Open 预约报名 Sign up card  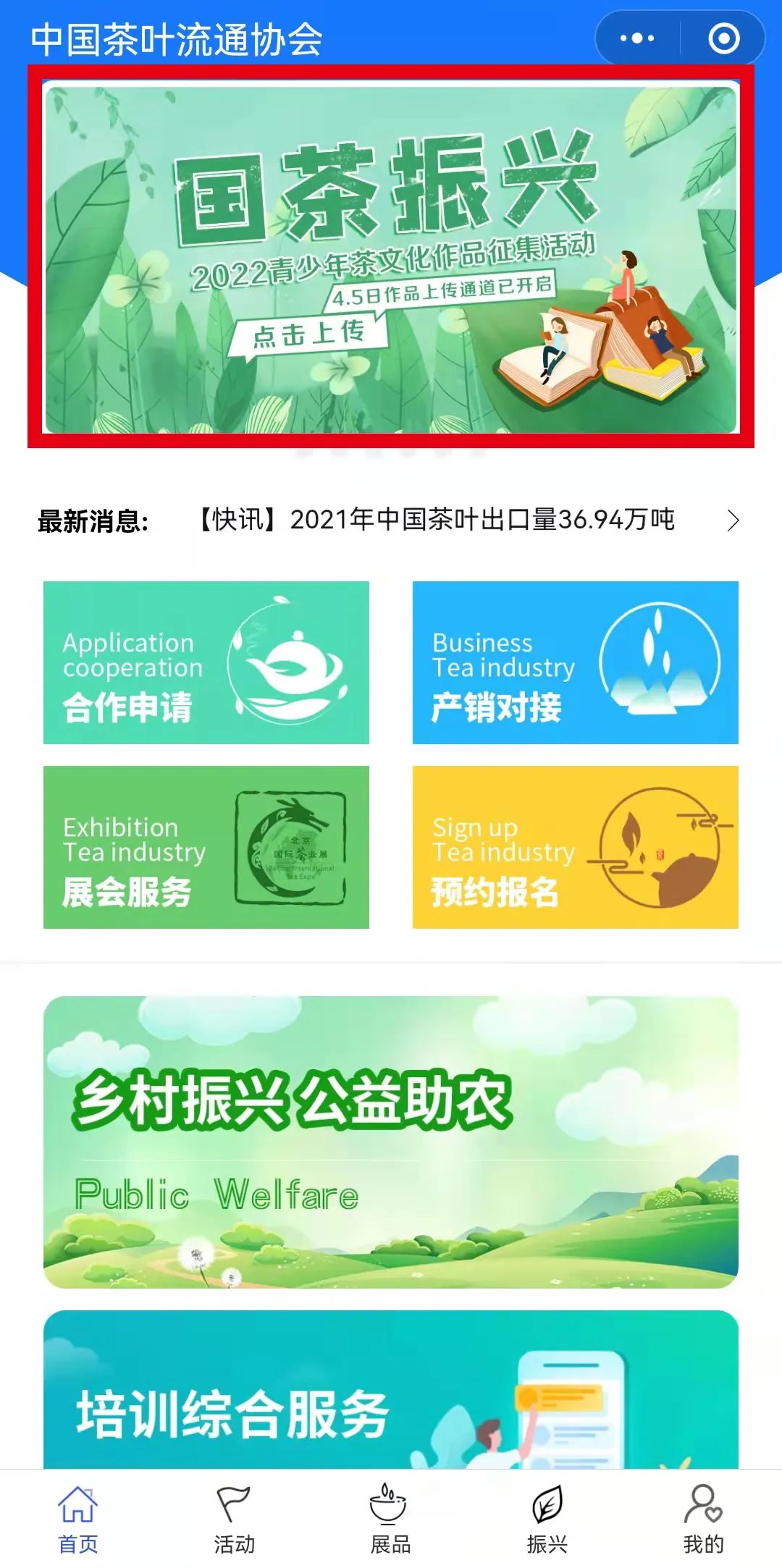(x=576, y=847)
